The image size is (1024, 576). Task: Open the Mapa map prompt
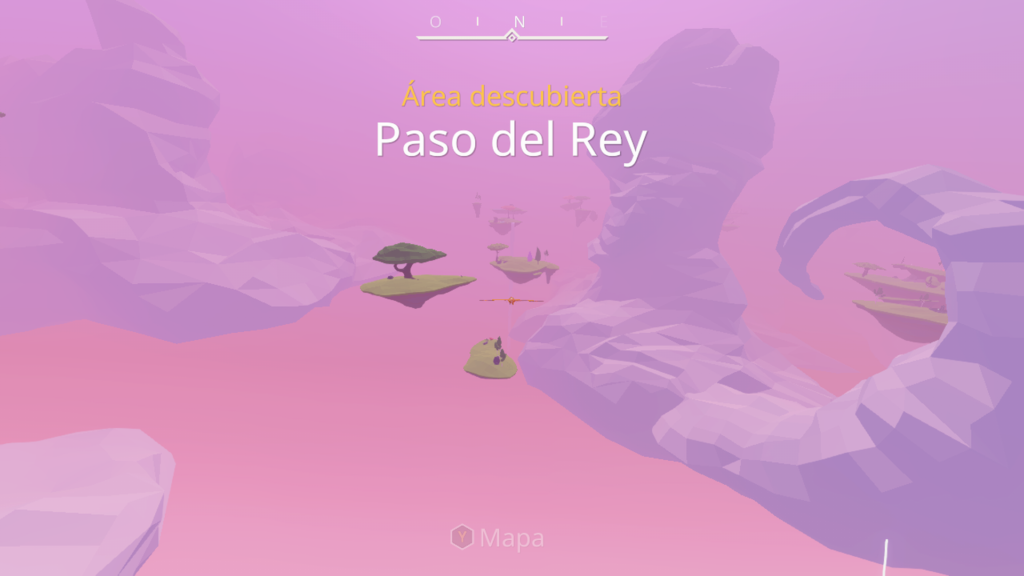[x=497, y=538]
